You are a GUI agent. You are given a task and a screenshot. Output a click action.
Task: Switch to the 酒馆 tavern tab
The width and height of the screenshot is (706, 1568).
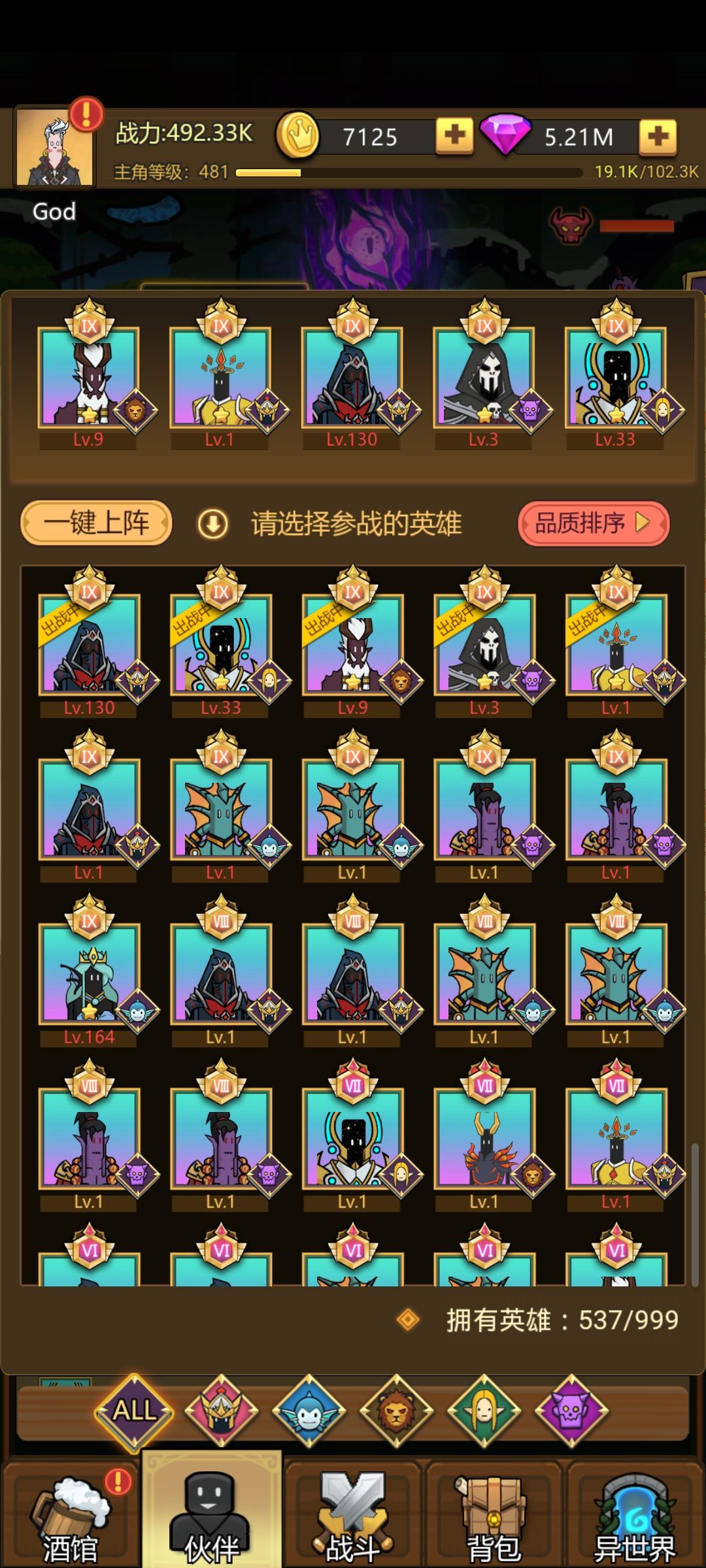pos(71,1515)
